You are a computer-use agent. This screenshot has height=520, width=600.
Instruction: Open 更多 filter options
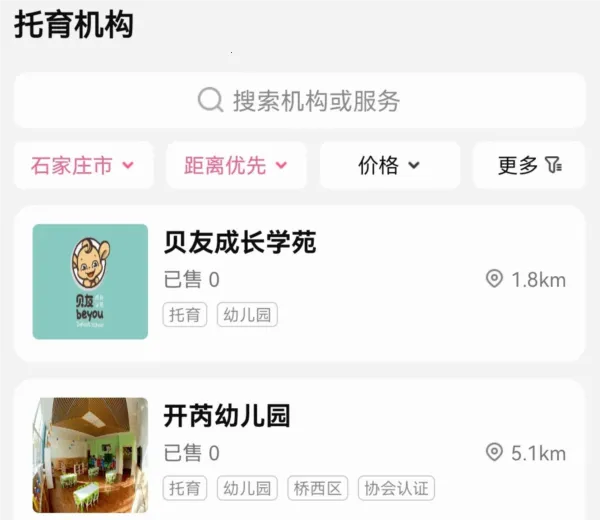[530, 166]
